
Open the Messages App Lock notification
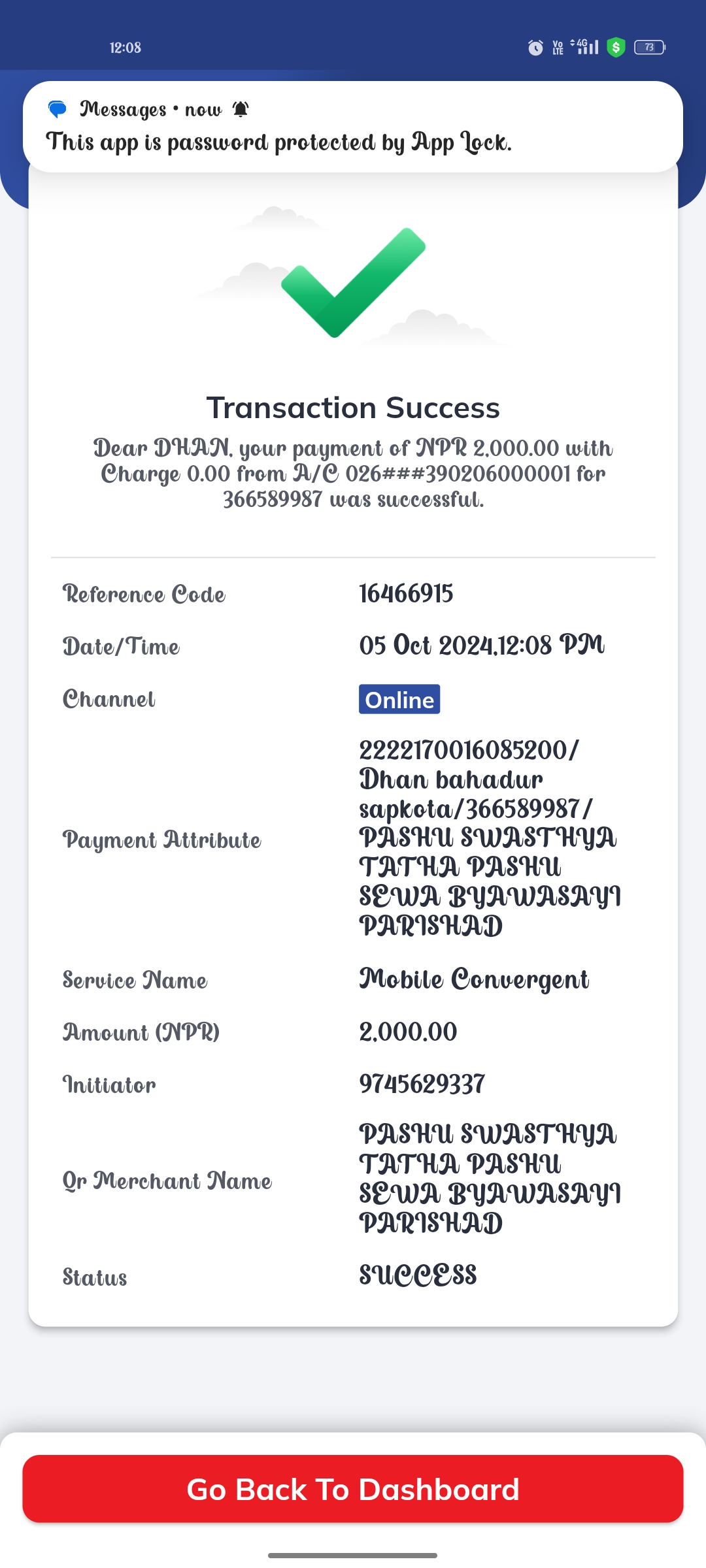[353, 127]
